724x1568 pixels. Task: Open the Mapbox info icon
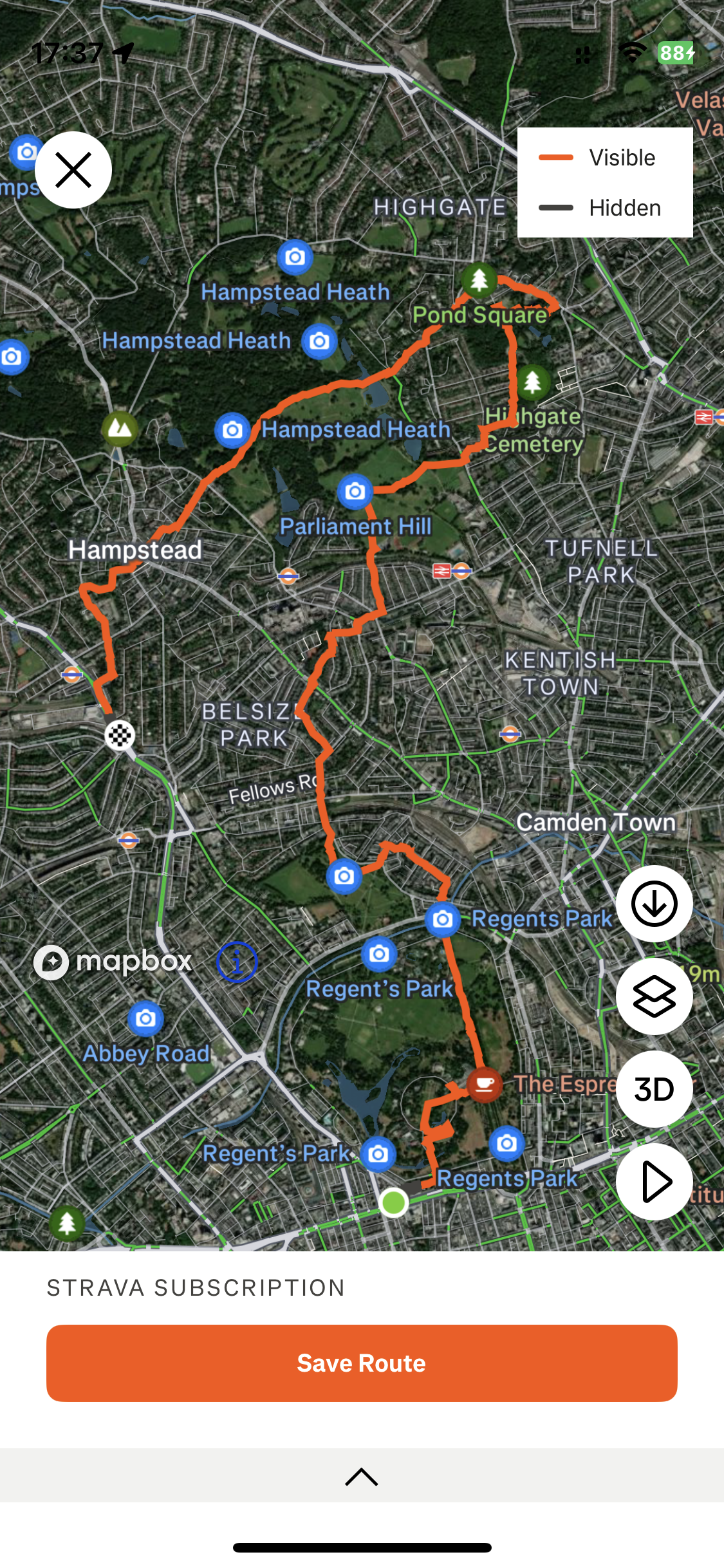[237, 962]
